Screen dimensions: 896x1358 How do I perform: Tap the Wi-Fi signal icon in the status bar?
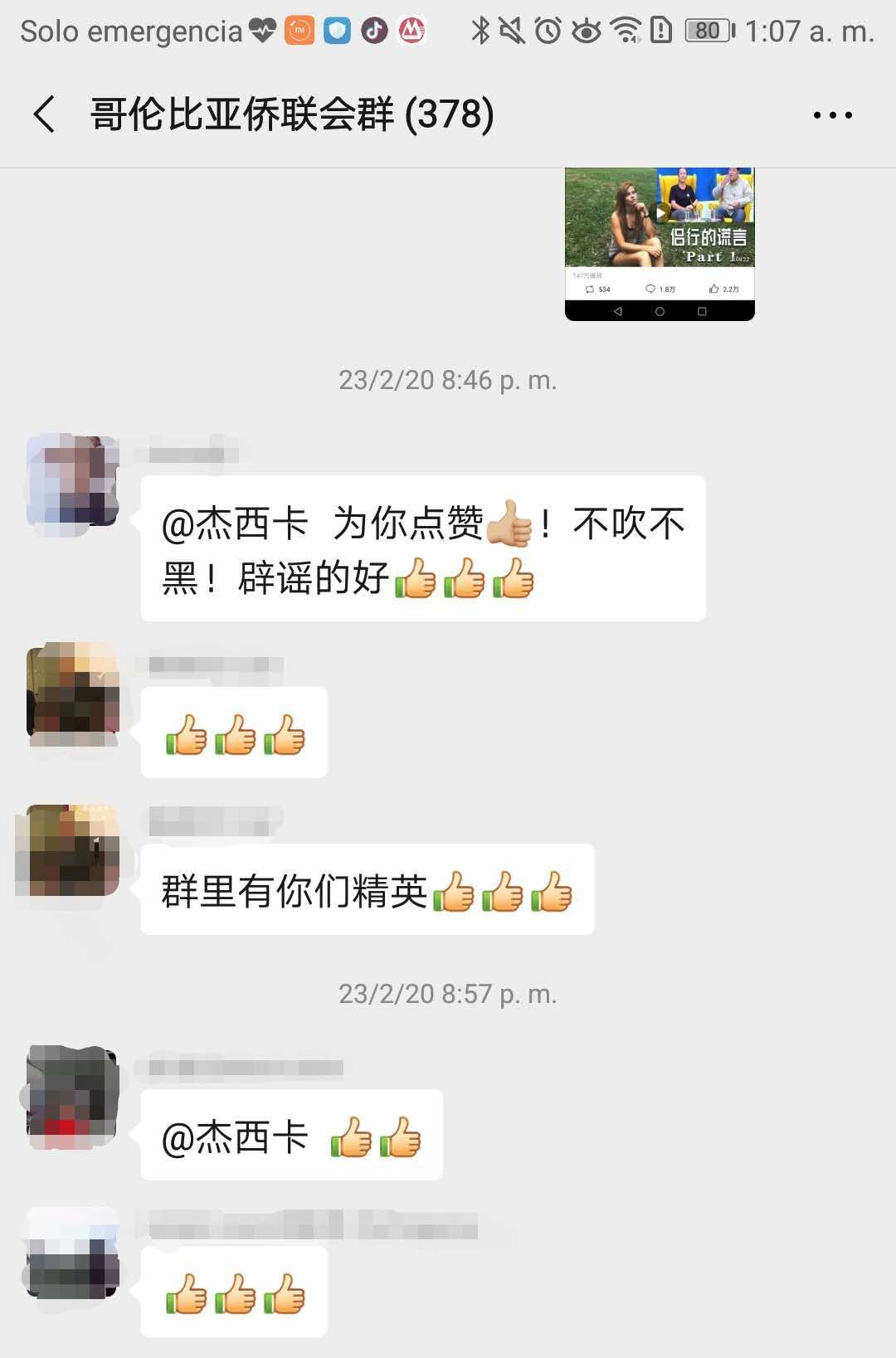click(622, 32)
